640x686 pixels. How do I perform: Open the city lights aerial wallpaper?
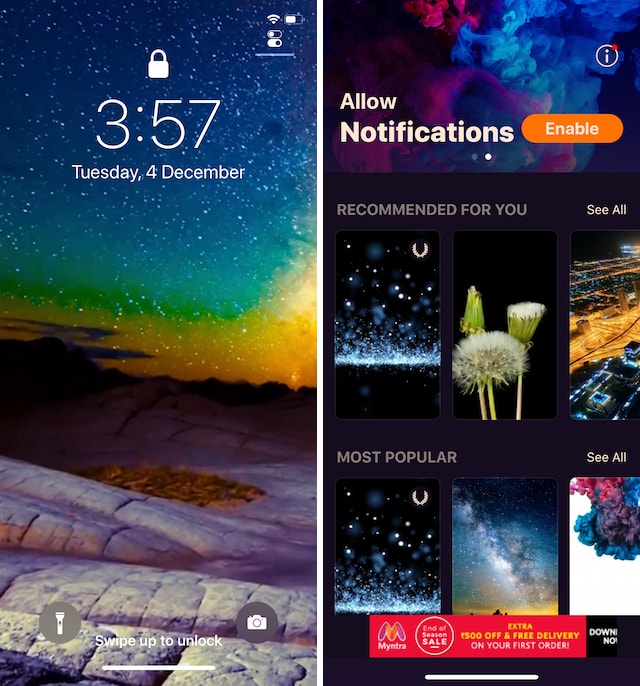(x=605, y=325)
